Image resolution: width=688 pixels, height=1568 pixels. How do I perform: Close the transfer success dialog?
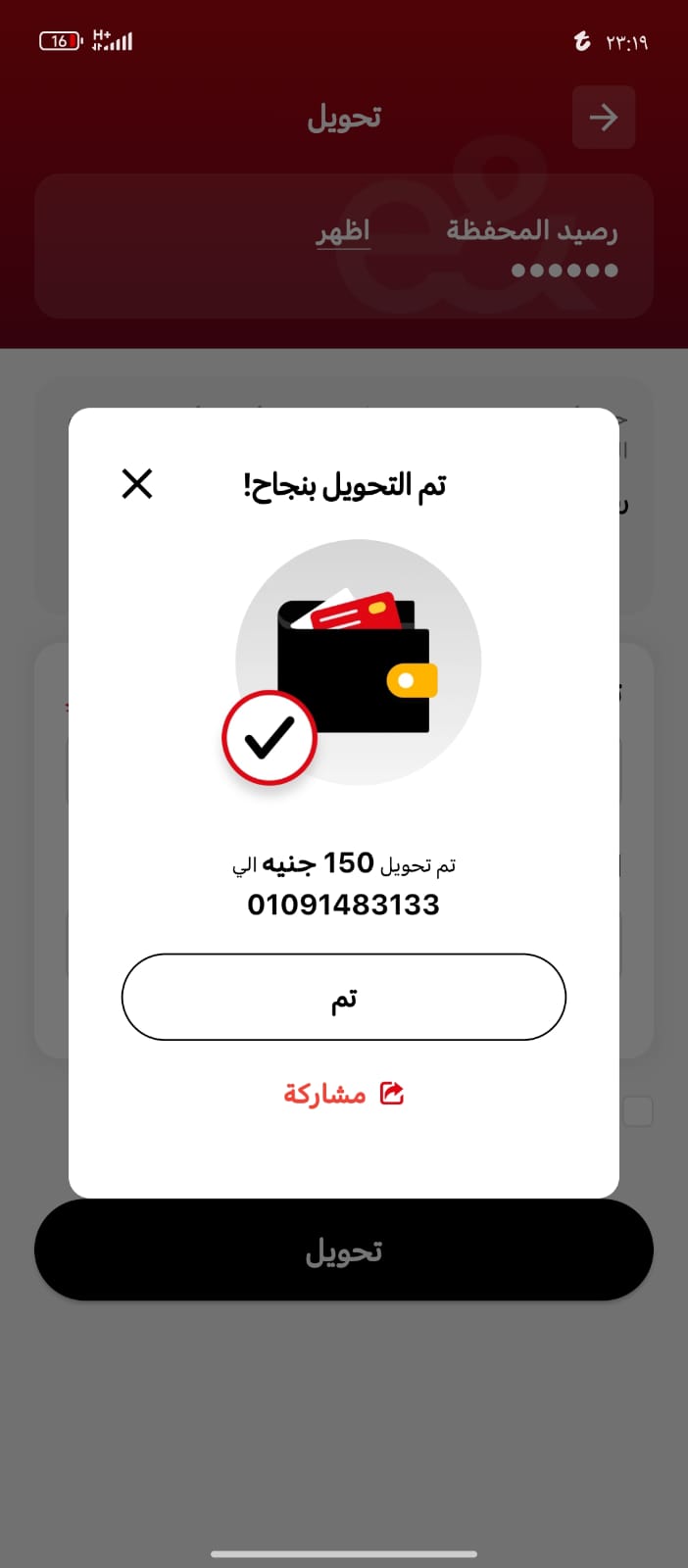pos(137,483)
